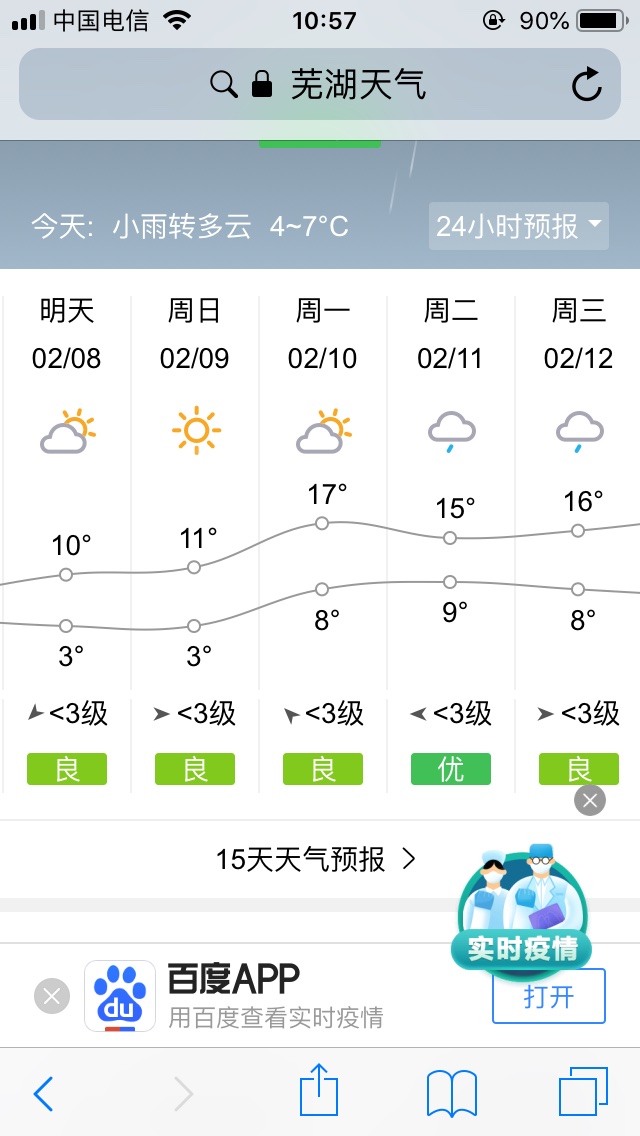
Task: Go back to the previous page in Safari
Action: click(x=43, y=1094)
